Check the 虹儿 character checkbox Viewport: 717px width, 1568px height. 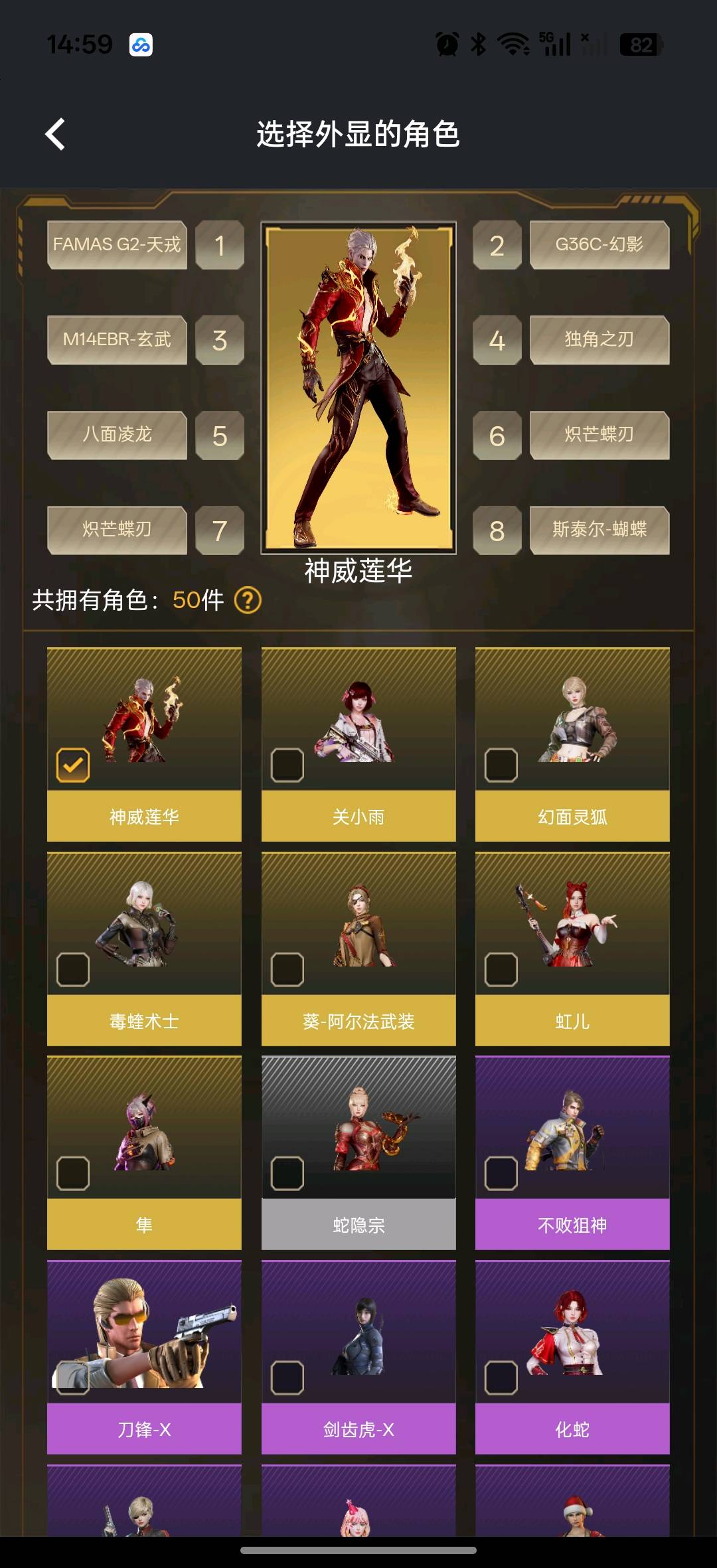pos(501,969)
